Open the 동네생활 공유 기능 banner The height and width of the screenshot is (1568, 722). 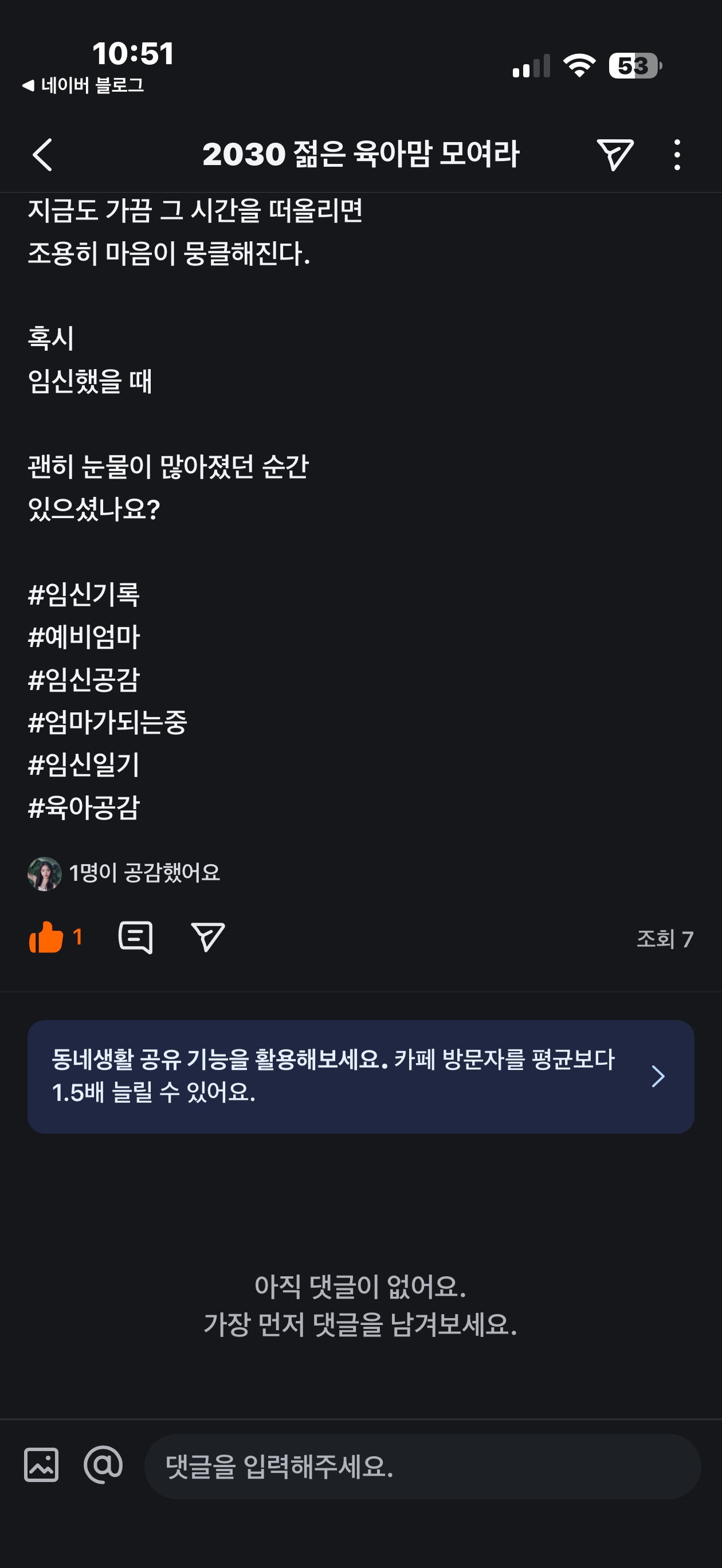[x=360, y=1076]
